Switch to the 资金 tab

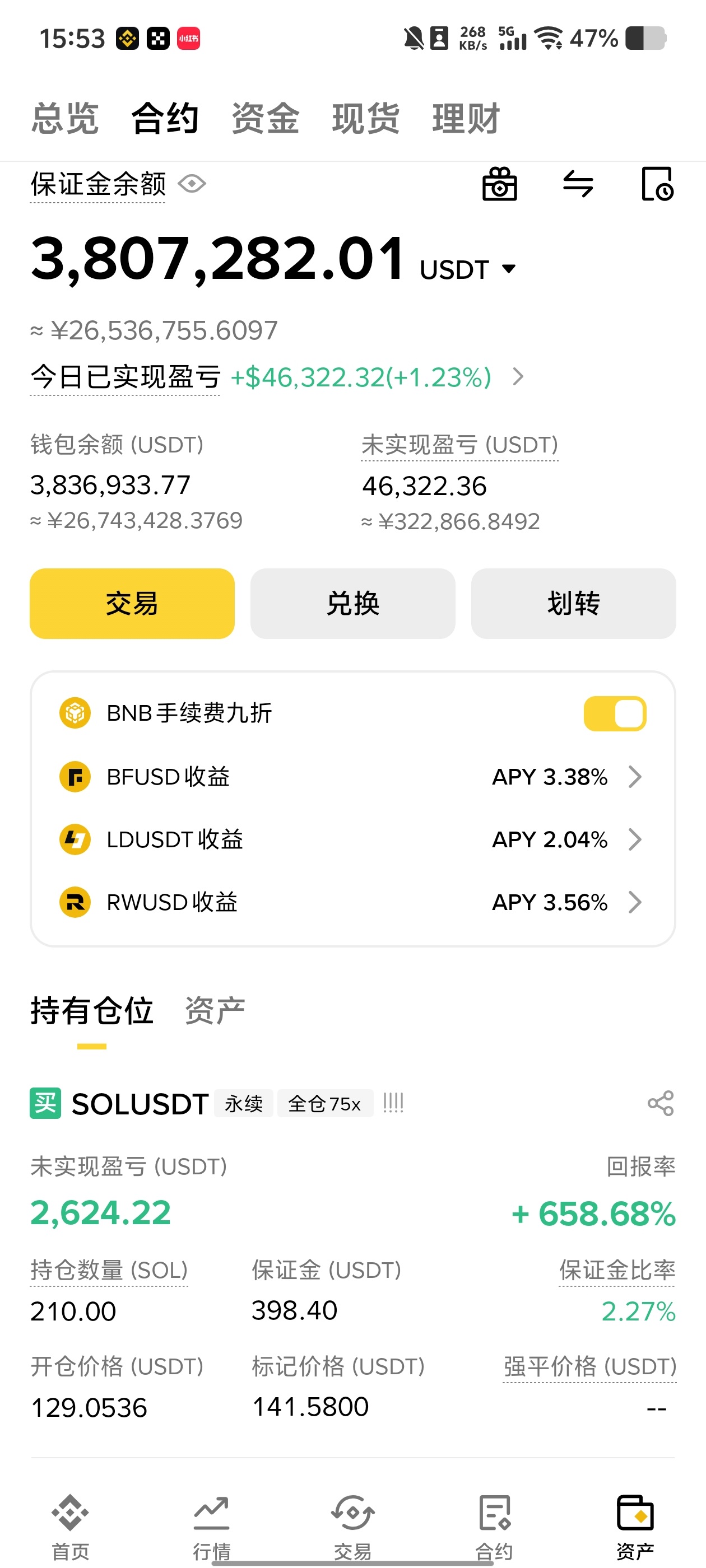click(265, 118)
